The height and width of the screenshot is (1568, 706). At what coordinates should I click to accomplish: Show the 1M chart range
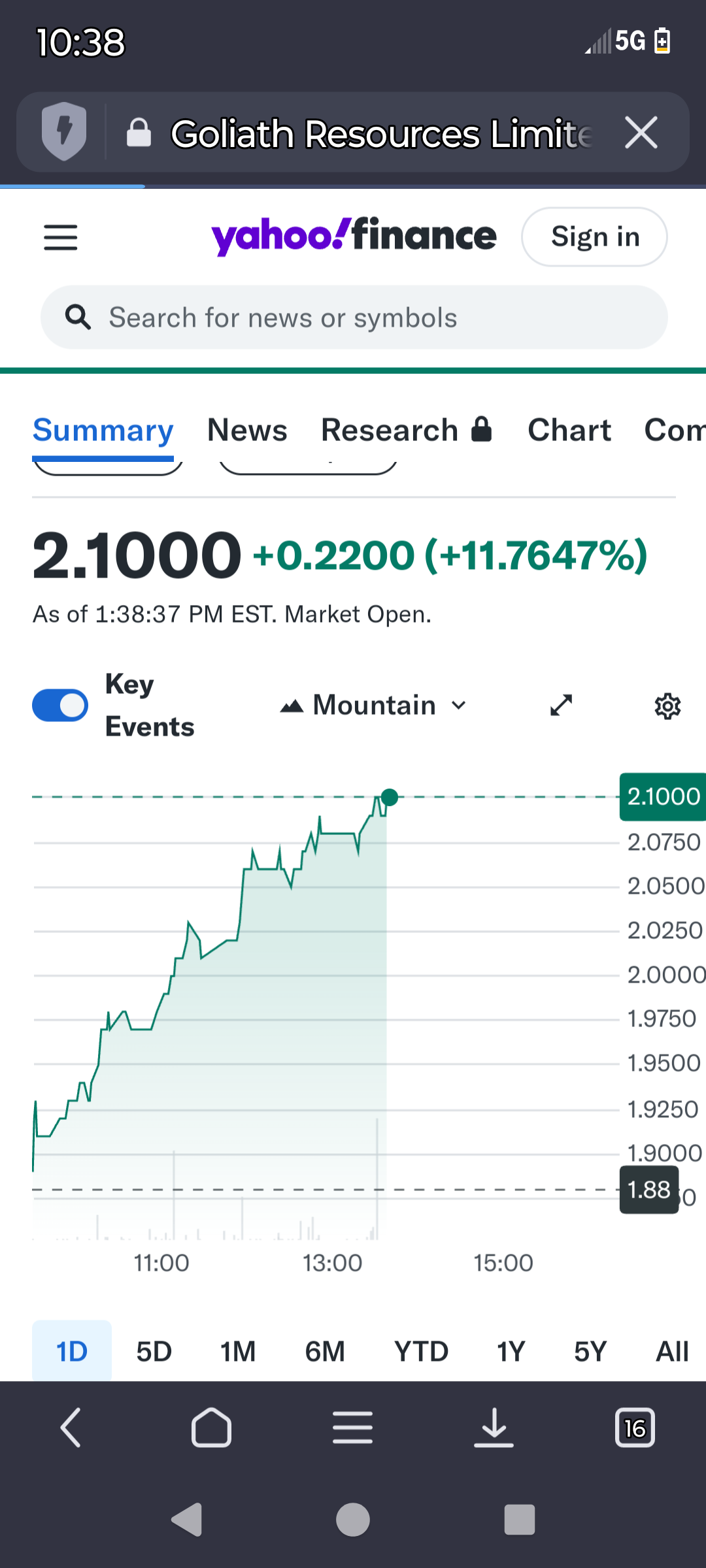pos(238,1351)
